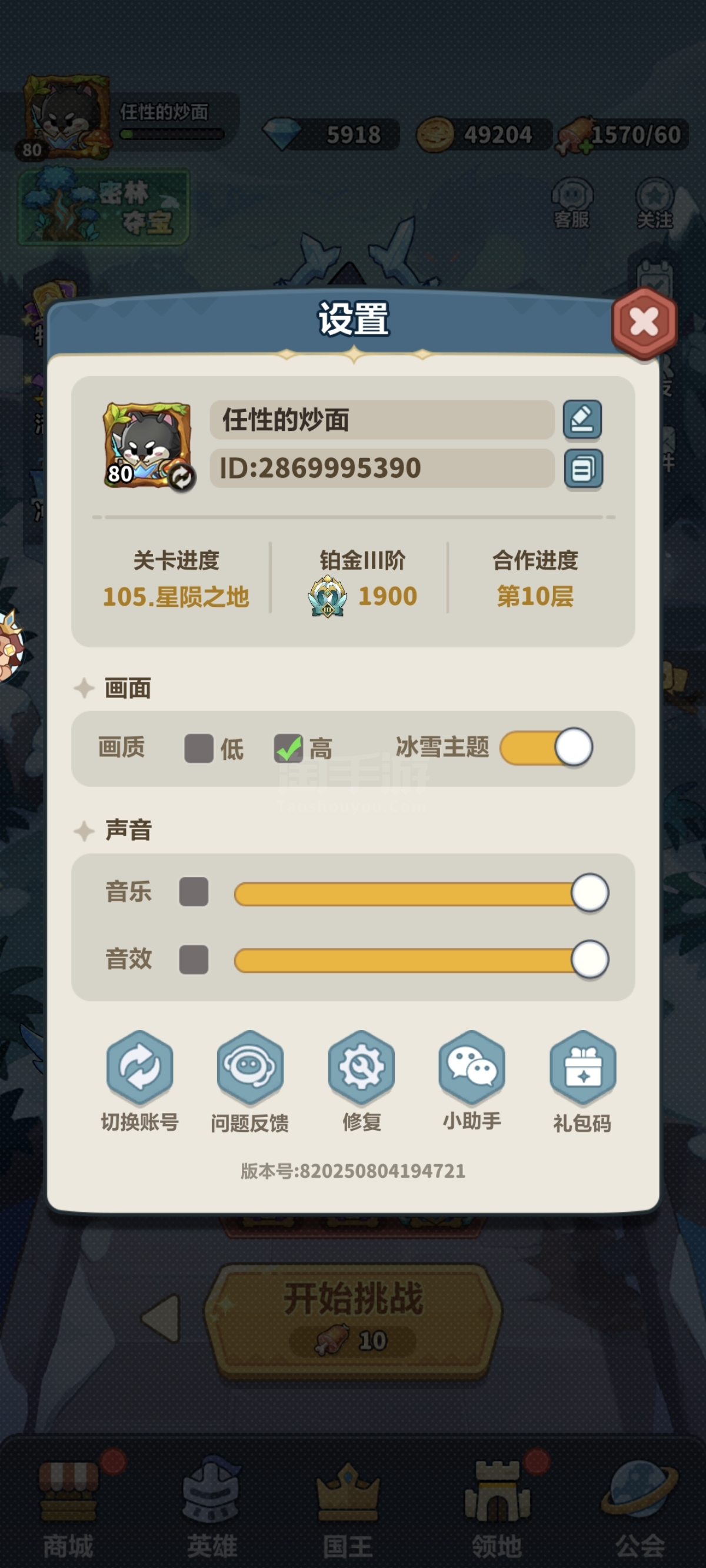Tap the 音效 volume slider
The height and width of the screenshot is (1568, 706).
[421, 960]
